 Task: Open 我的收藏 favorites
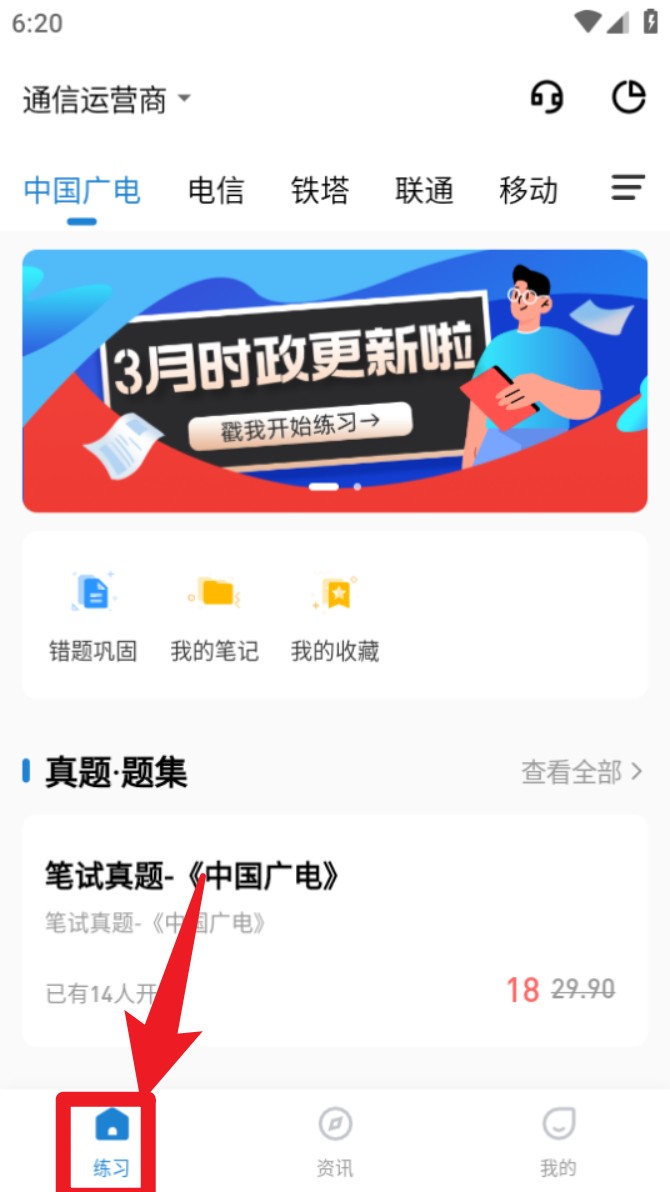(335, 617)
